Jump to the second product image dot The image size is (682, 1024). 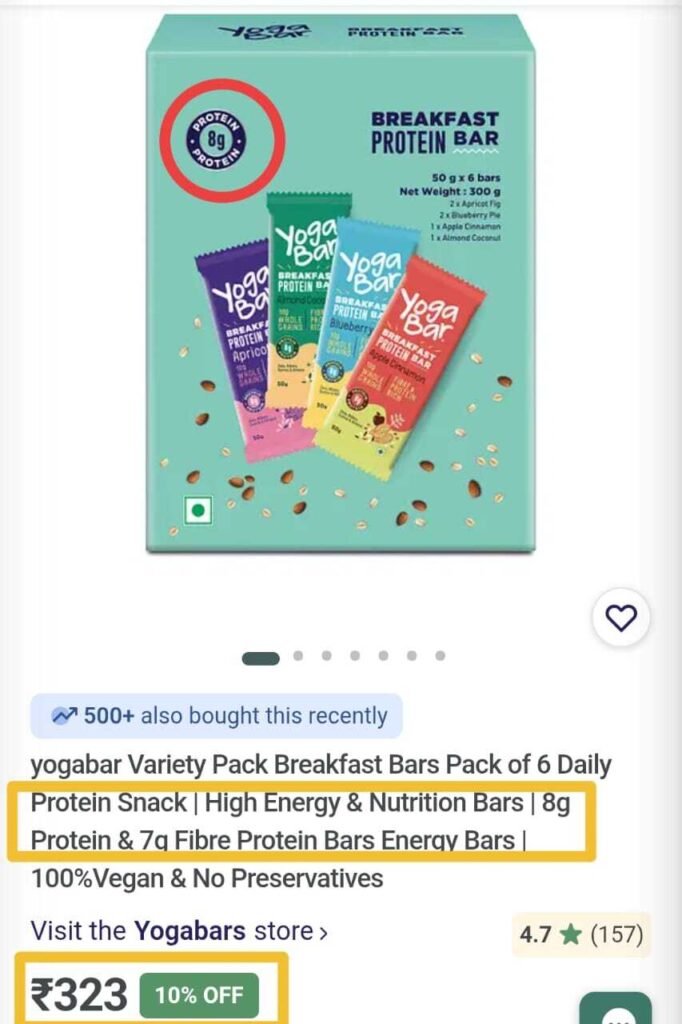(297, 656)
